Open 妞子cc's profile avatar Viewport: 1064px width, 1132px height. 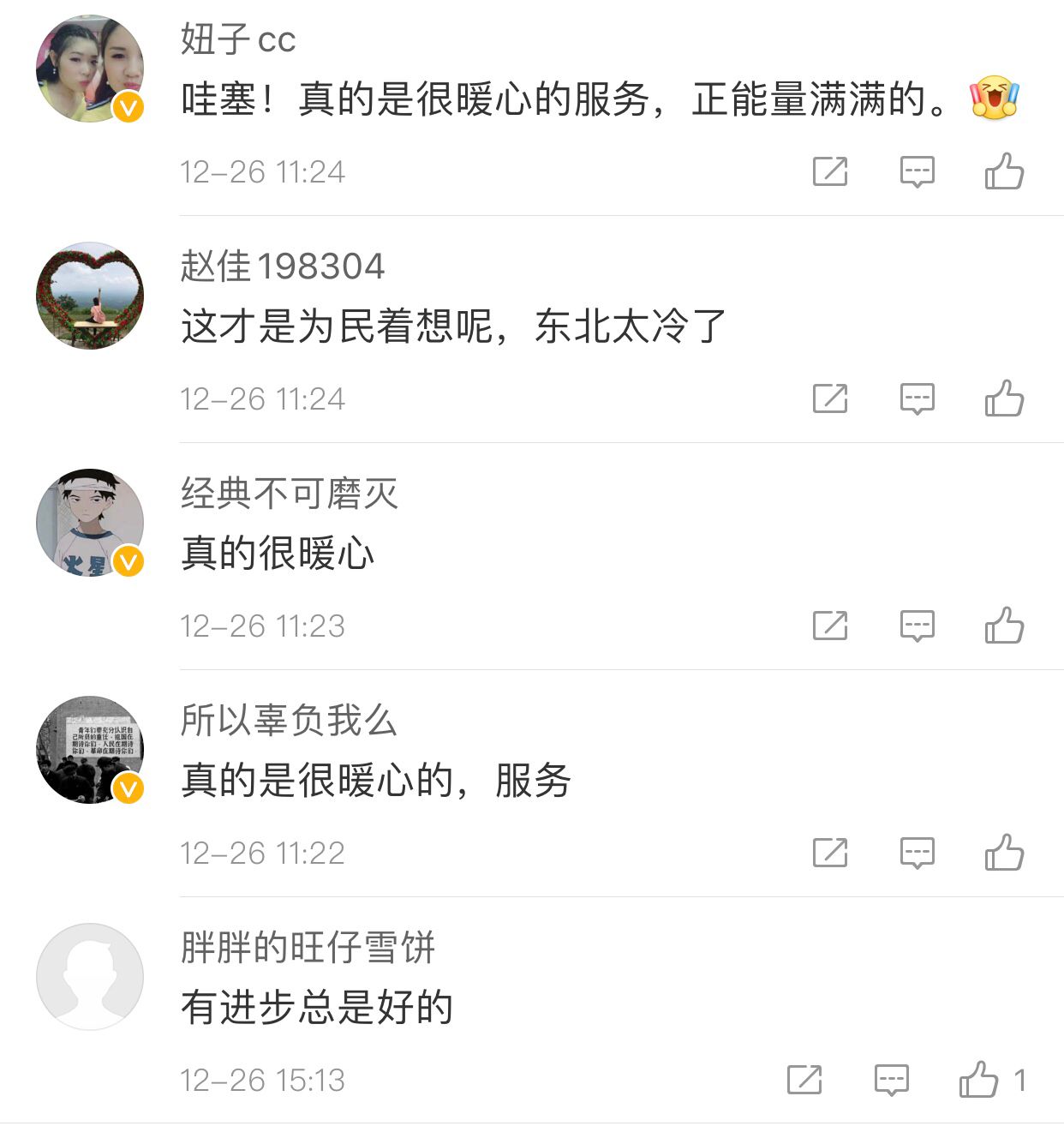90,69
